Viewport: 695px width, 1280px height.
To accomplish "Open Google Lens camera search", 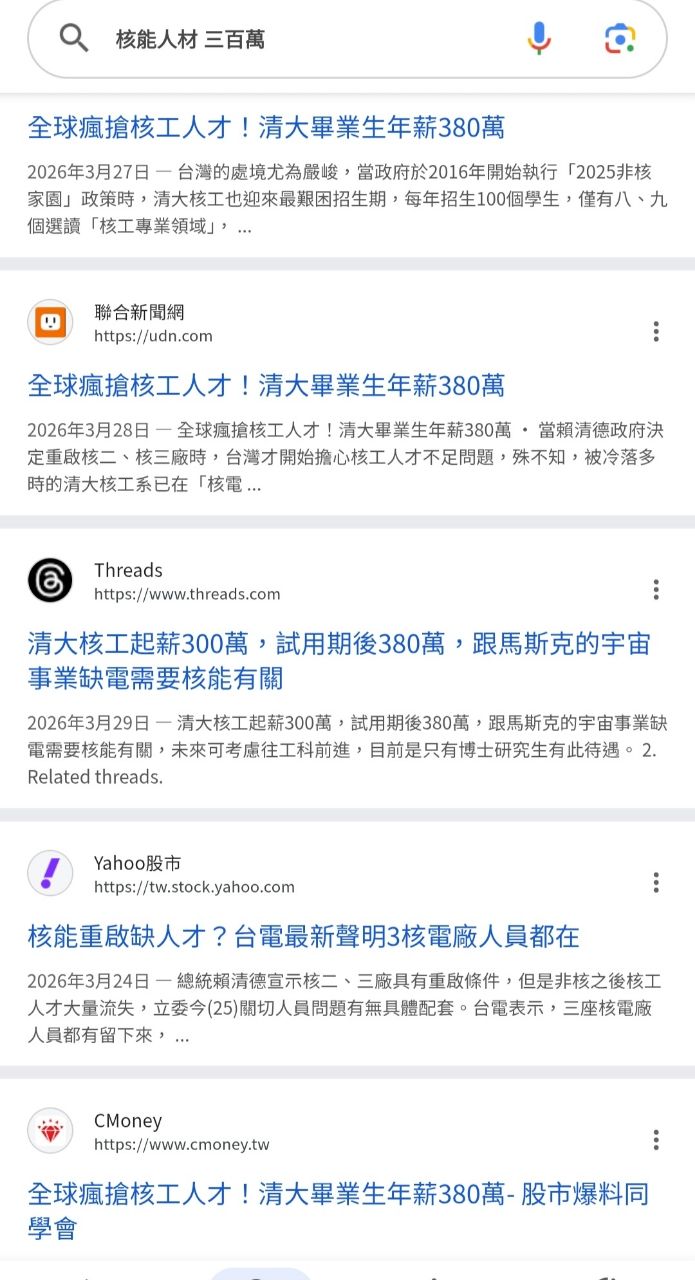I will [x=620, y=39].
